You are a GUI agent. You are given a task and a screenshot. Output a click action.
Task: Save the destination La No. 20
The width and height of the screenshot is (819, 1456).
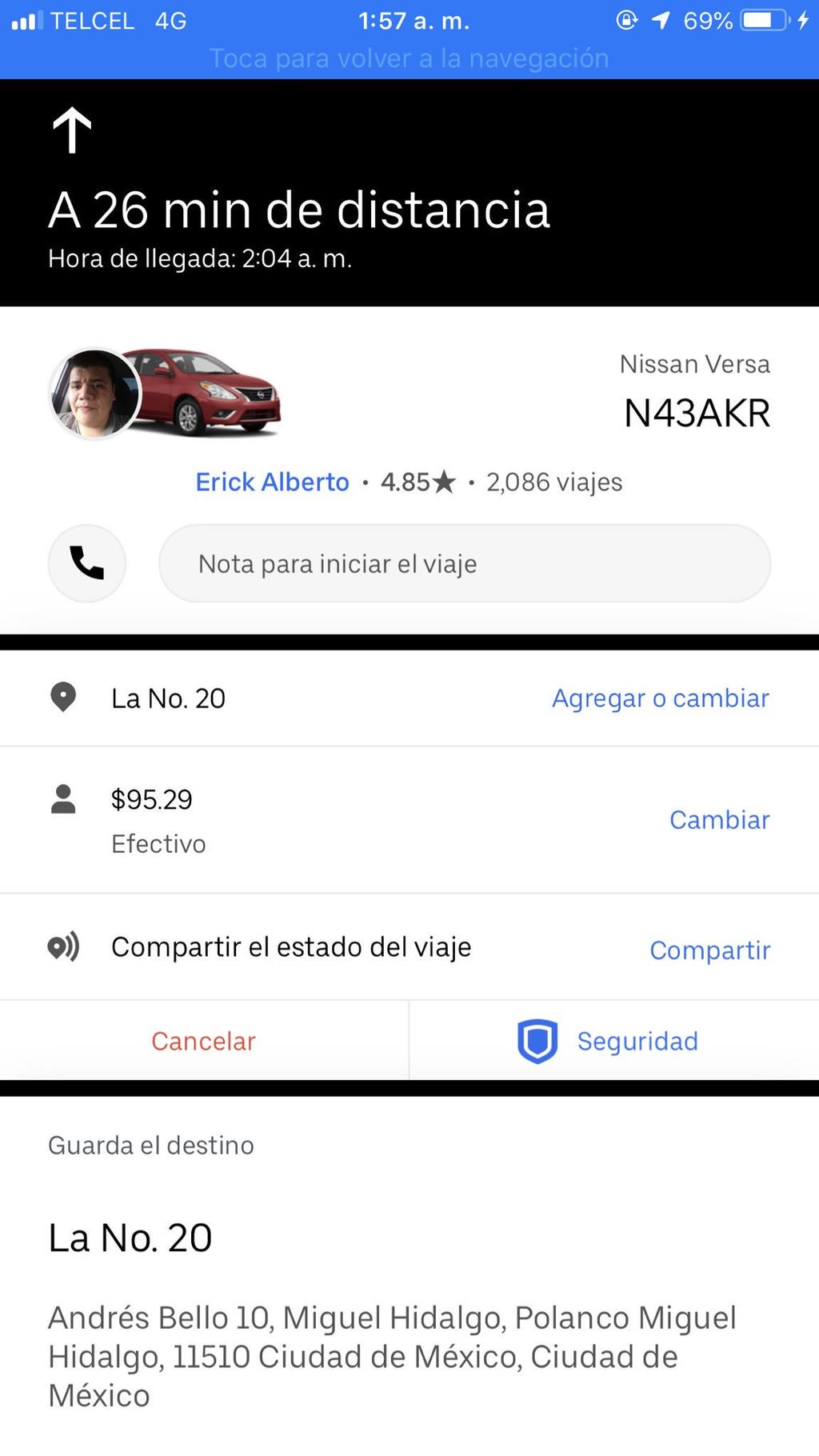pos(130,1238)
